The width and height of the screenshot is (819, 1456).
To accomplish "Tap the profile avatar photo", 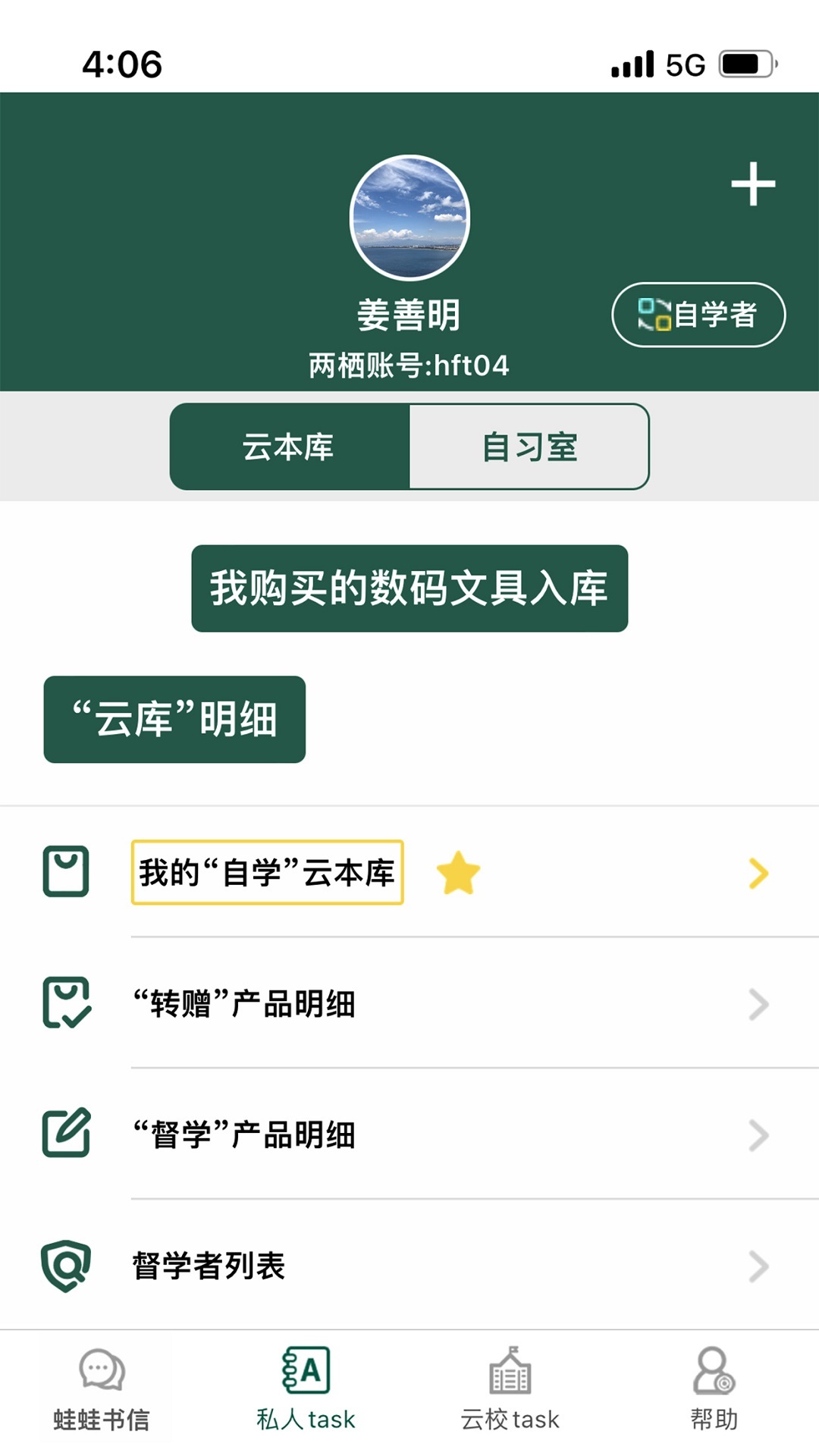I will 409,217.
